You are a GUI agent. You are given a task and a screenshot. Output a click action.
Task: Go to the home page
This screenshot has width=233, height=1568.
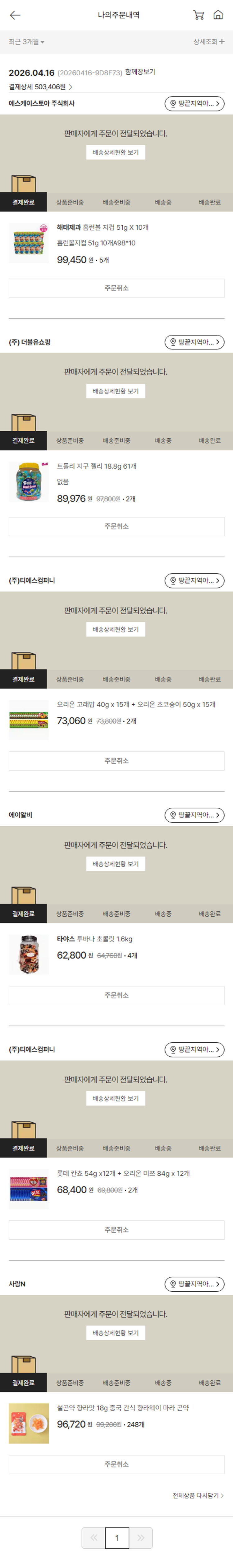pyautogui.click(x=218, y=15)
